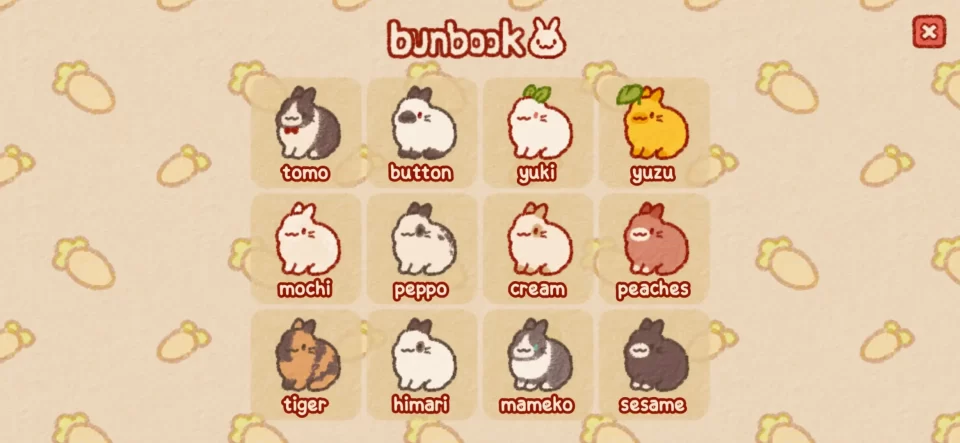Select peaches the bunny

654,248
